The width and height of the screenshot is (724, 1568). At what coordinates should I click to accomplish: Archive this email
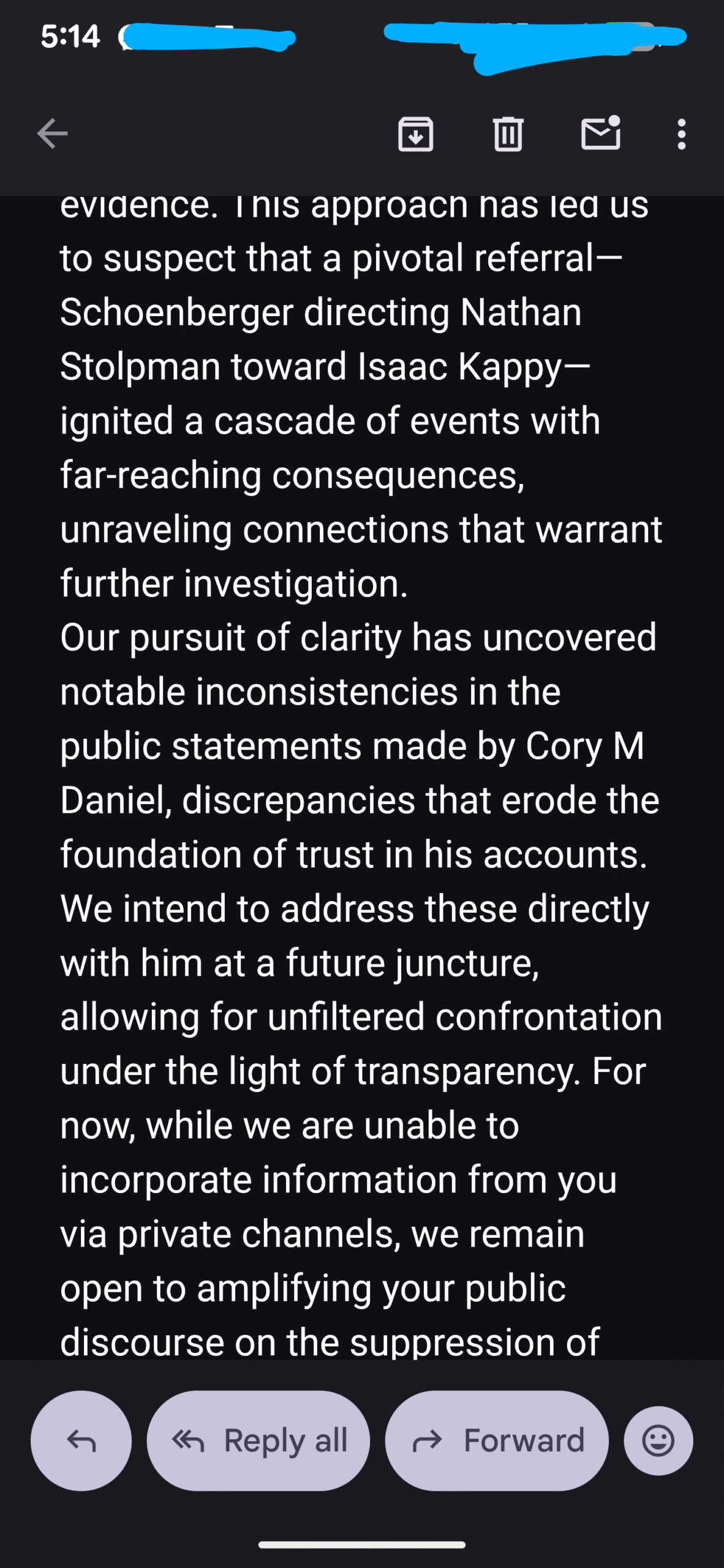coord(416,134)
